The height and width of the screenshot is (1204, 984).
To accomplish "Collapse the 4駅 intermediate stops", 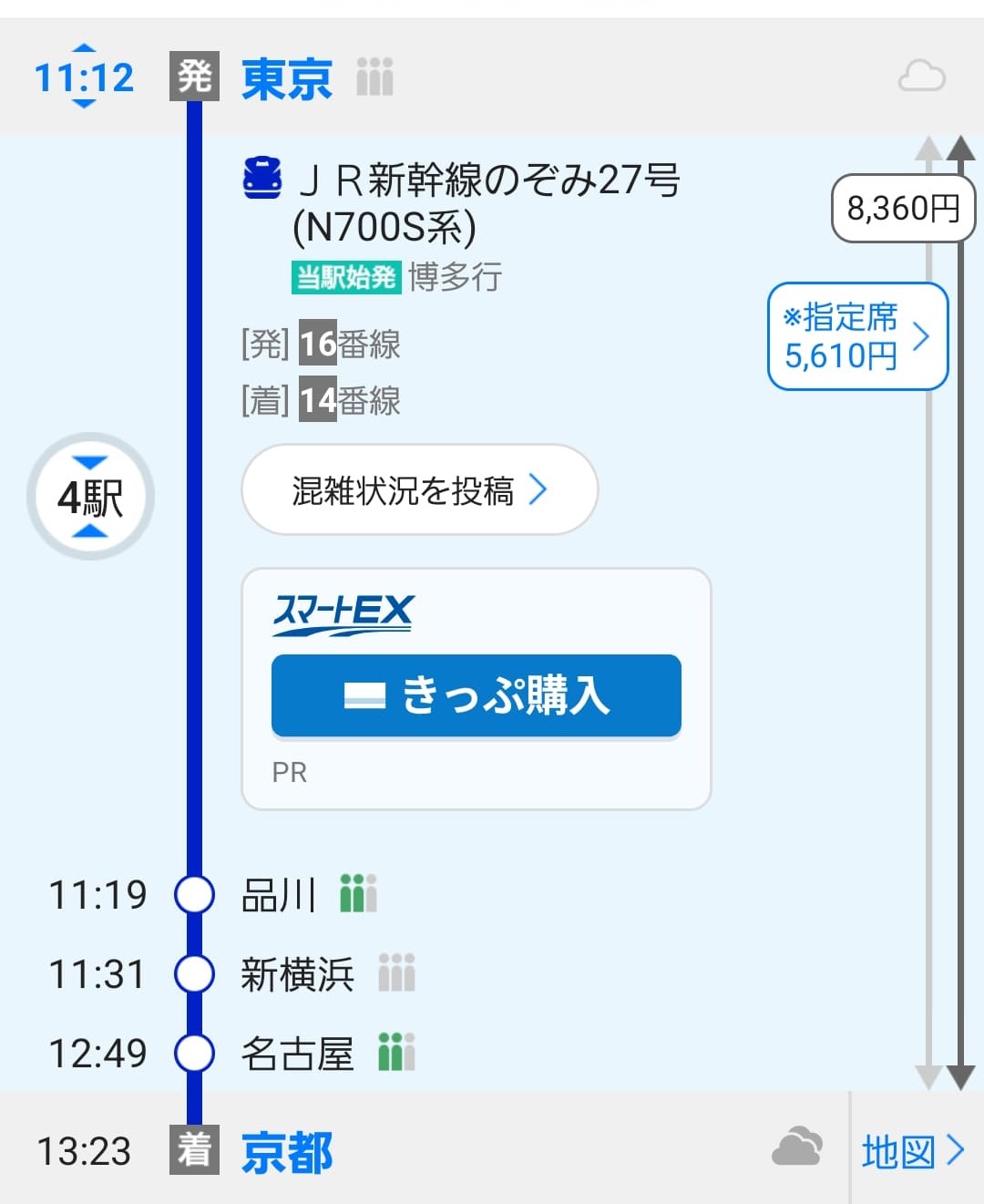I will (x=90, y=497).
